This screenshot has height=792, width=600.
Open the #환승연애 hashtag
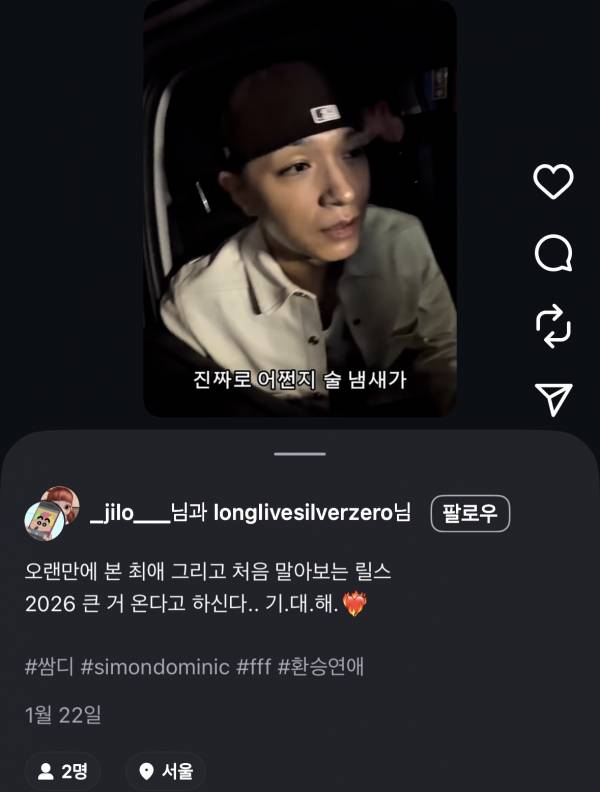pyautogui.click(x=321, y=667)
